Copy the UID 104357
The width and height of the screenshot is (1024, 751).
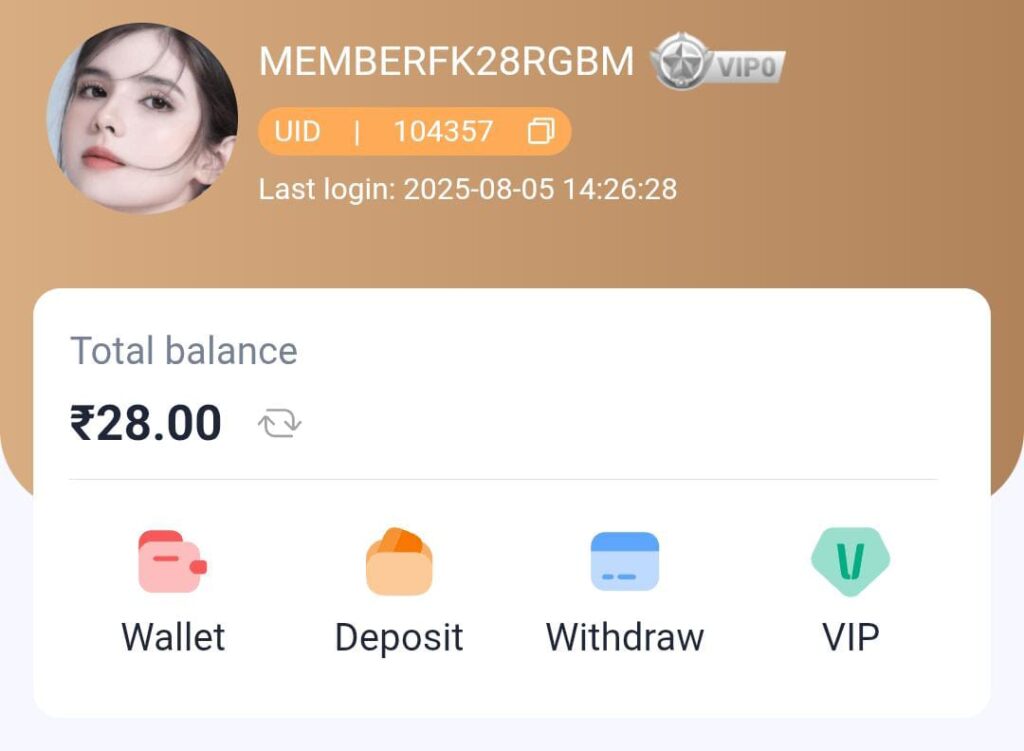(541, 131)
